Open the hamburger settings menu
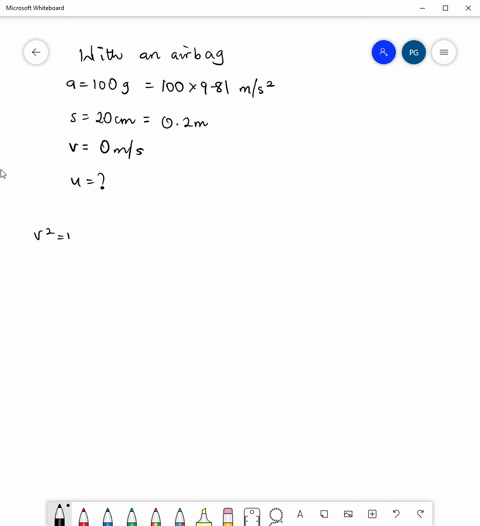Viewport: 480px width, 526px height. (x=443, y=52)
